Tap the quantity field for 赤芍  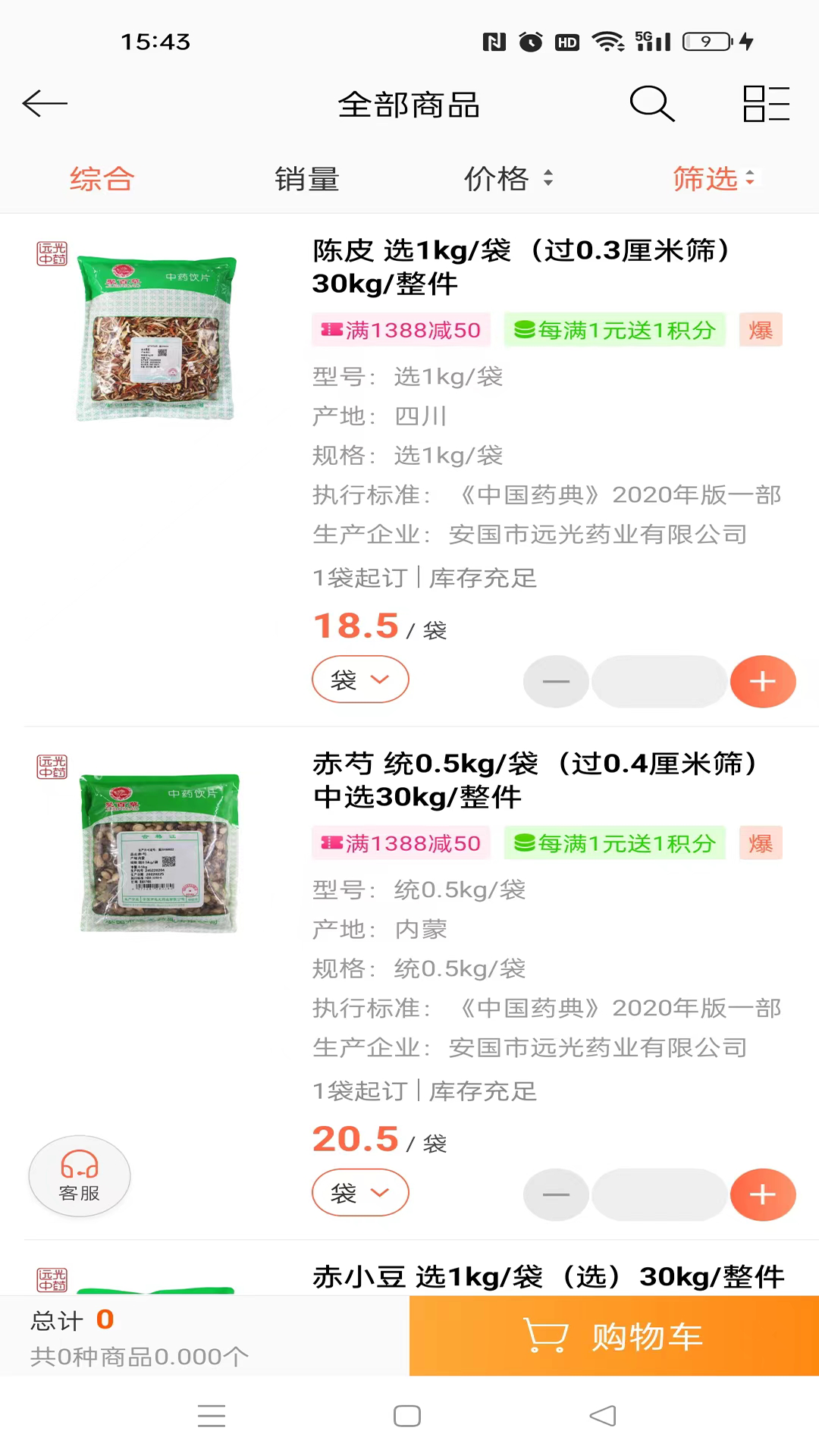click(x=659, y=1194)
